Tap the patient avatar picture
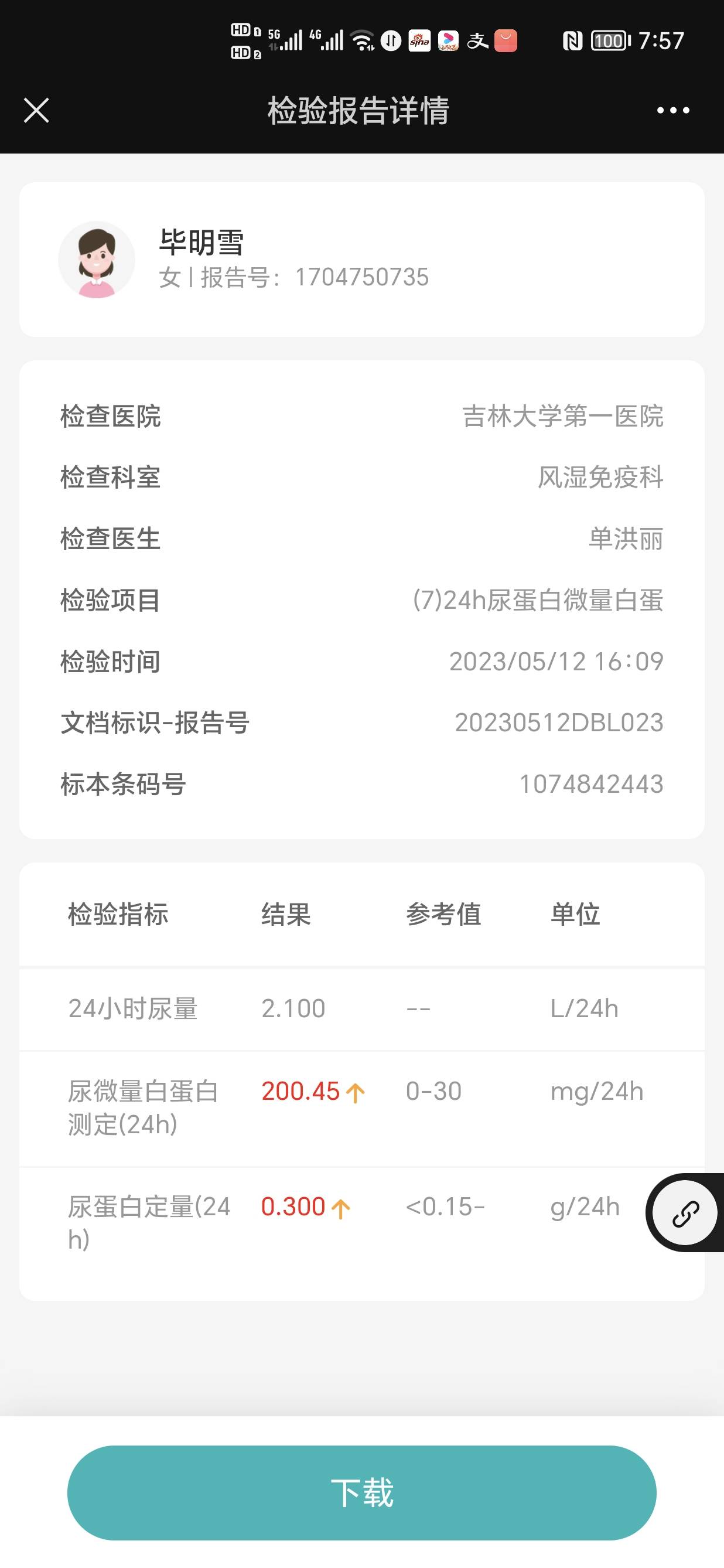Screen dimensions: 724x1568 click(x=96, y=258)
